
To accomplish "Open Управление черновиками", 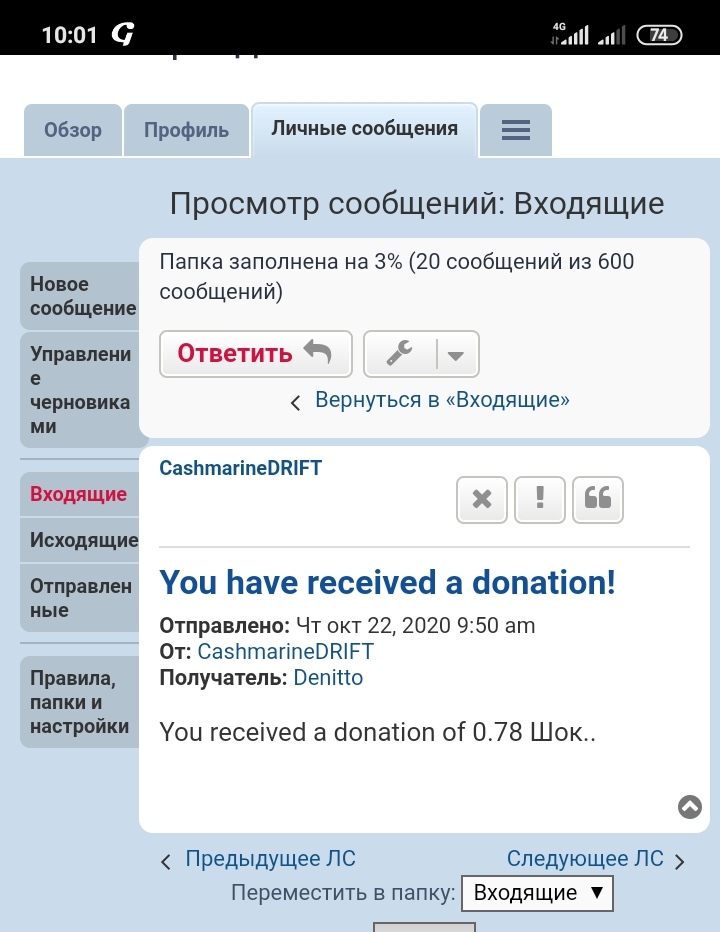I will click(80, 390).
